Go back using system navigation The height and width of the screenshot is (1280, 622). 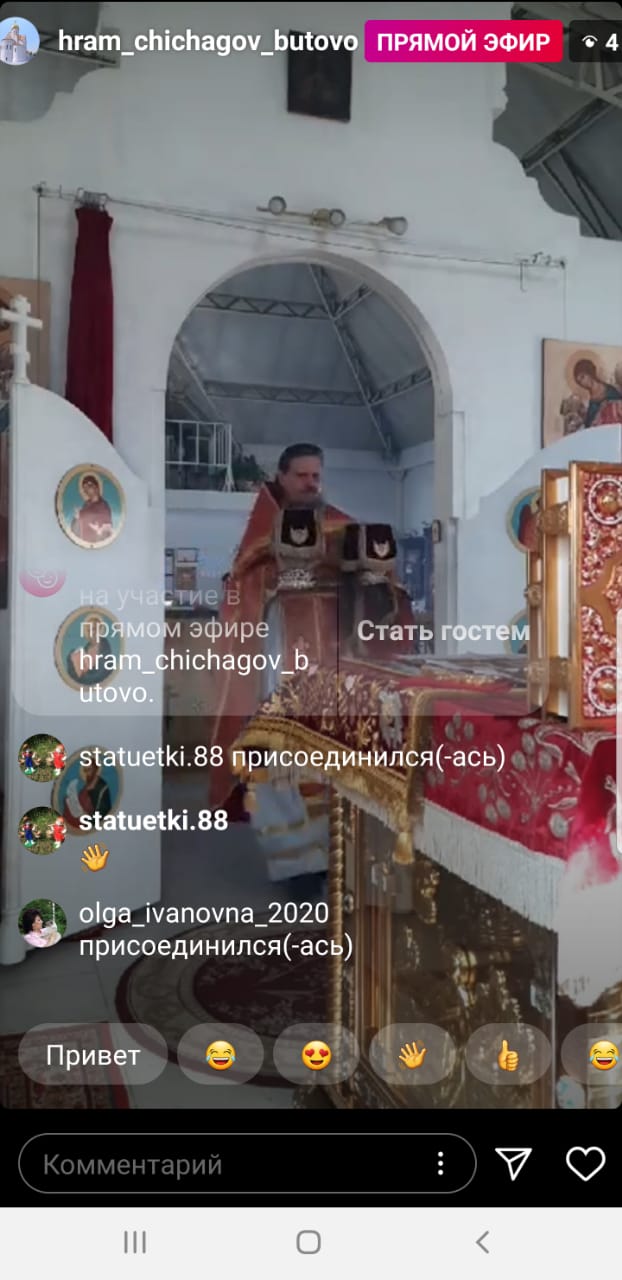(482, 1243)
